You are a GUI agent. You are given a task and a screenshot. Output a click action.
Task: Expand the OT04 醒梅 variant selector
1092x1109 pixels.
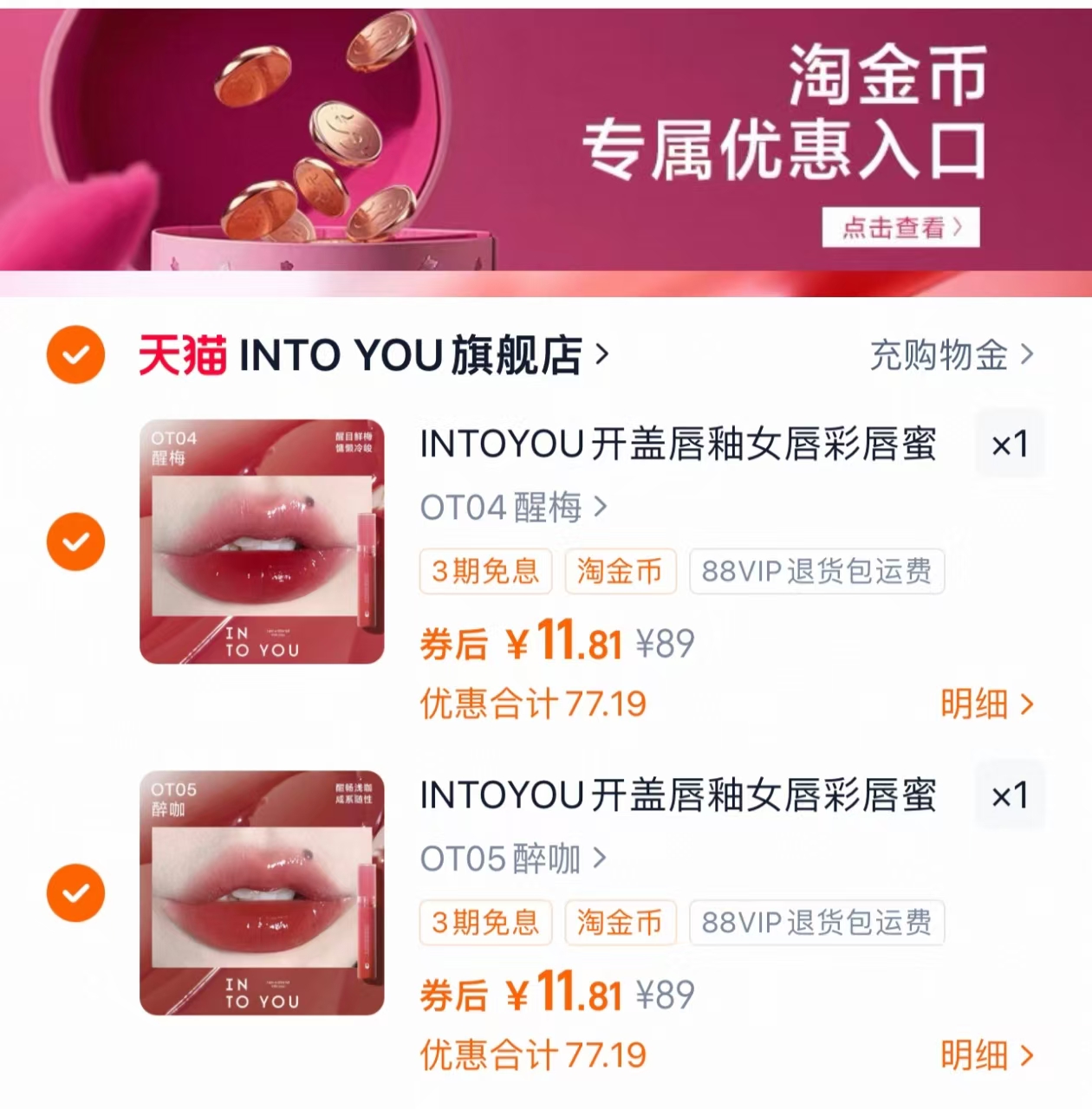click(x=510, y=508)
